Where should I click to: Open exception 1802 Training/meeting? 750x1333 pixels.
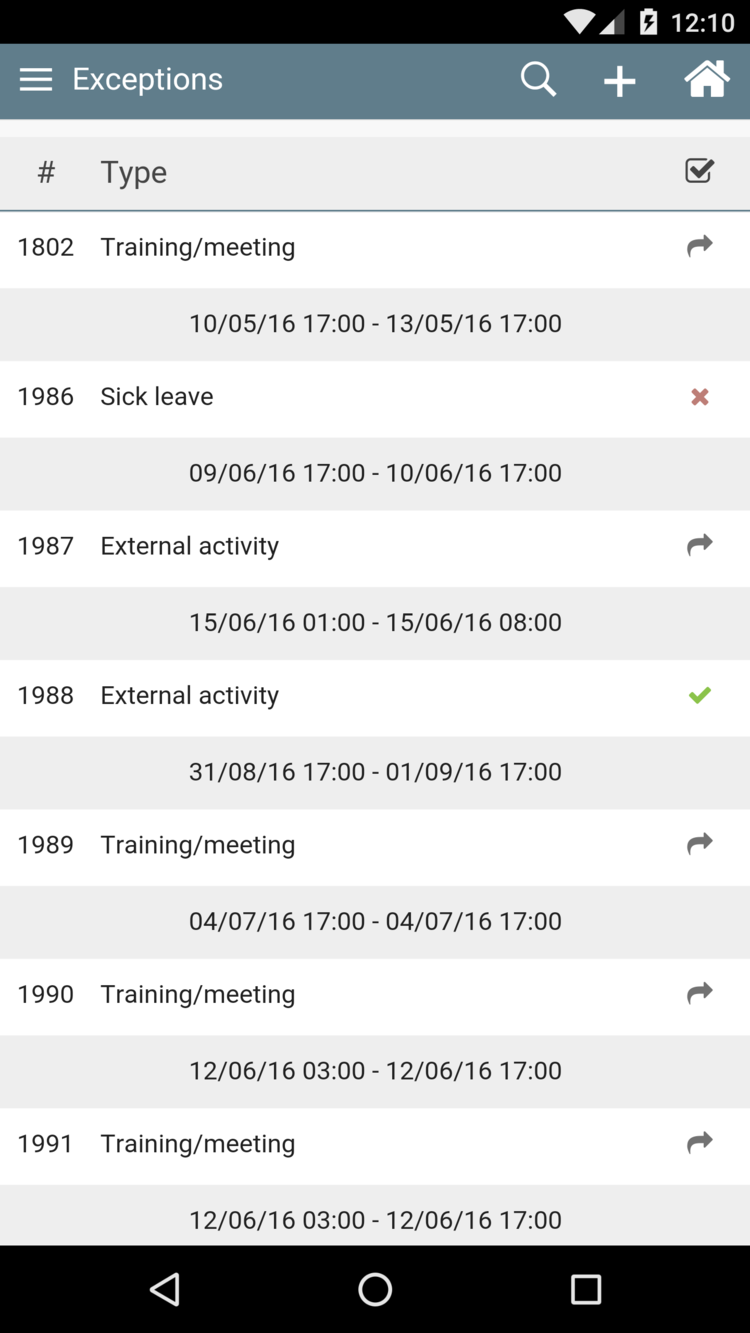[375, 247]
